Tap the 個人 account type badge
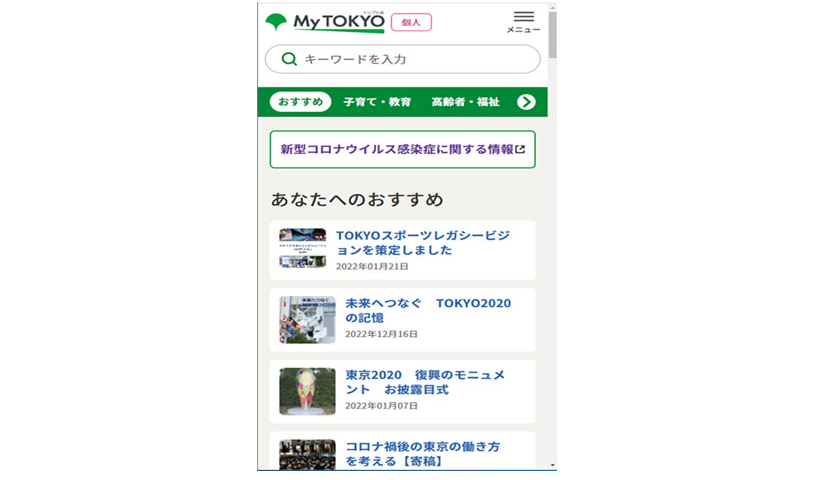The width and height of the screenshot is (816, 480). (x=411, y=21)
